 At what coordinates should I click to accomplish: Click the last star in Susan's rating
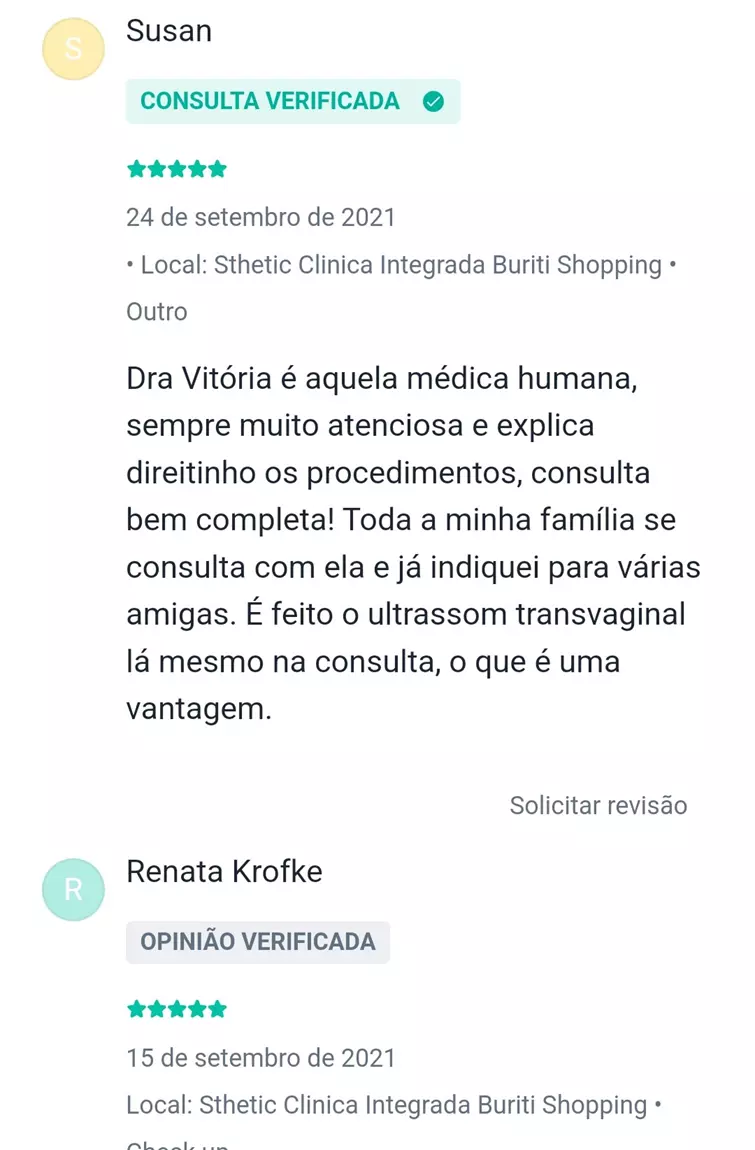(x=218, y=168)
